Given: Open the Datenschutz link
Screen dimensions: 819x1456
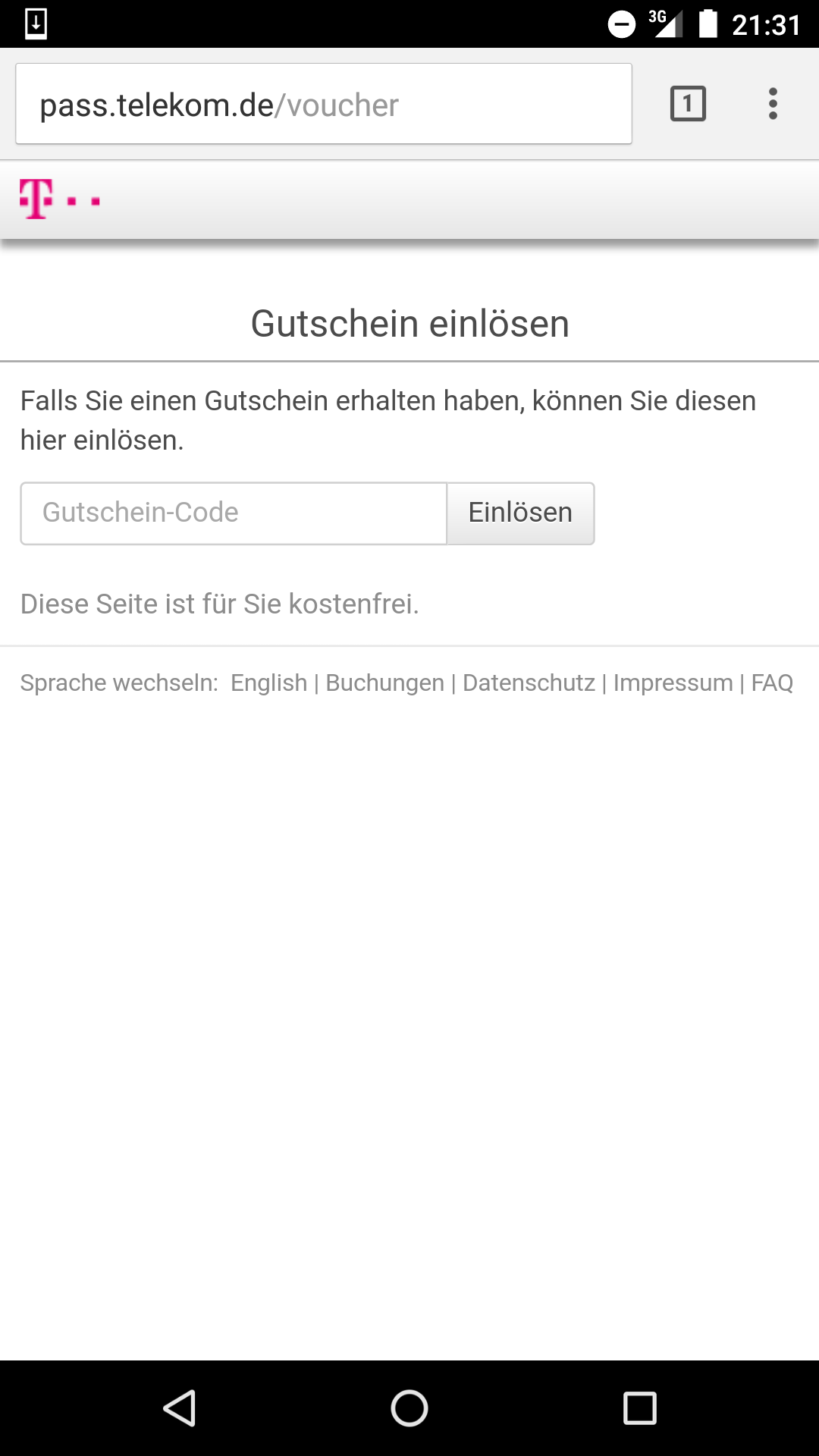Looking at the screenshot, I should (529, 682).
